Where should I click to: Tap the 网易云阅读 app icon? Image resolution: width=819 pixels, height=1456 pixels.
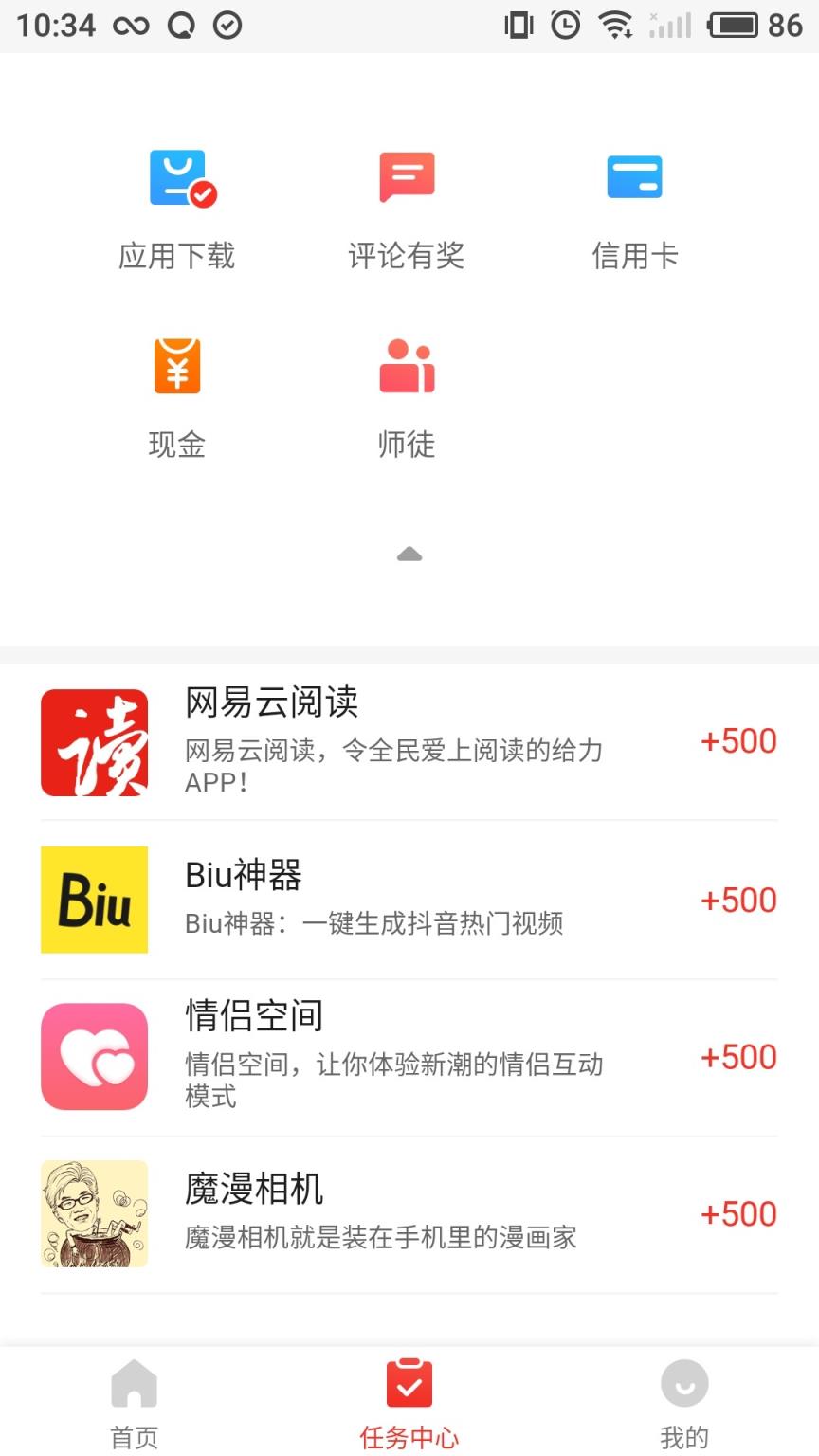pyautogui.click(x=94, y=741)
